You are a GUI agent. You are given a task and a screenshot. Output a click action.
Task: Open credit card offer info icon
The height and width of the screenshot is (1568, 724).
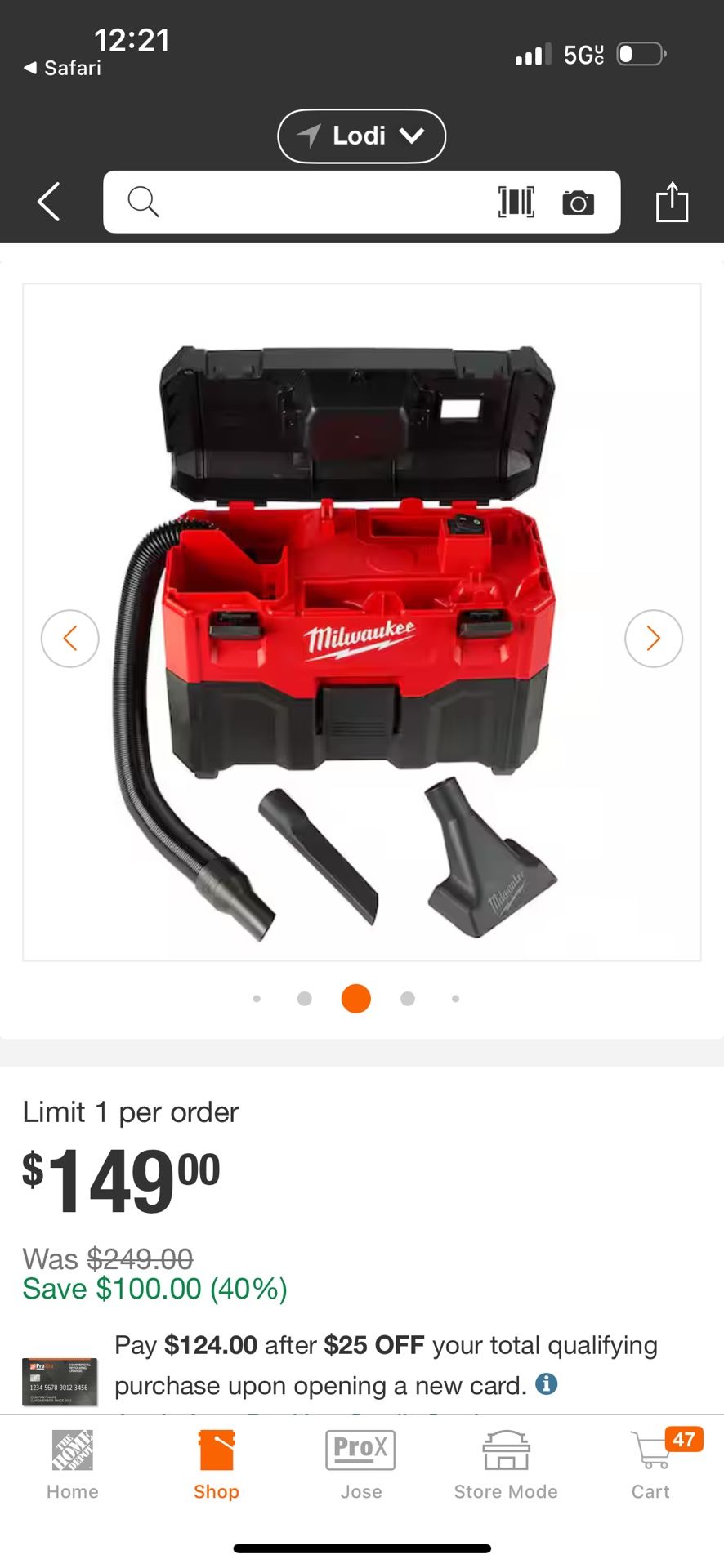click(x=546, y=1383)
